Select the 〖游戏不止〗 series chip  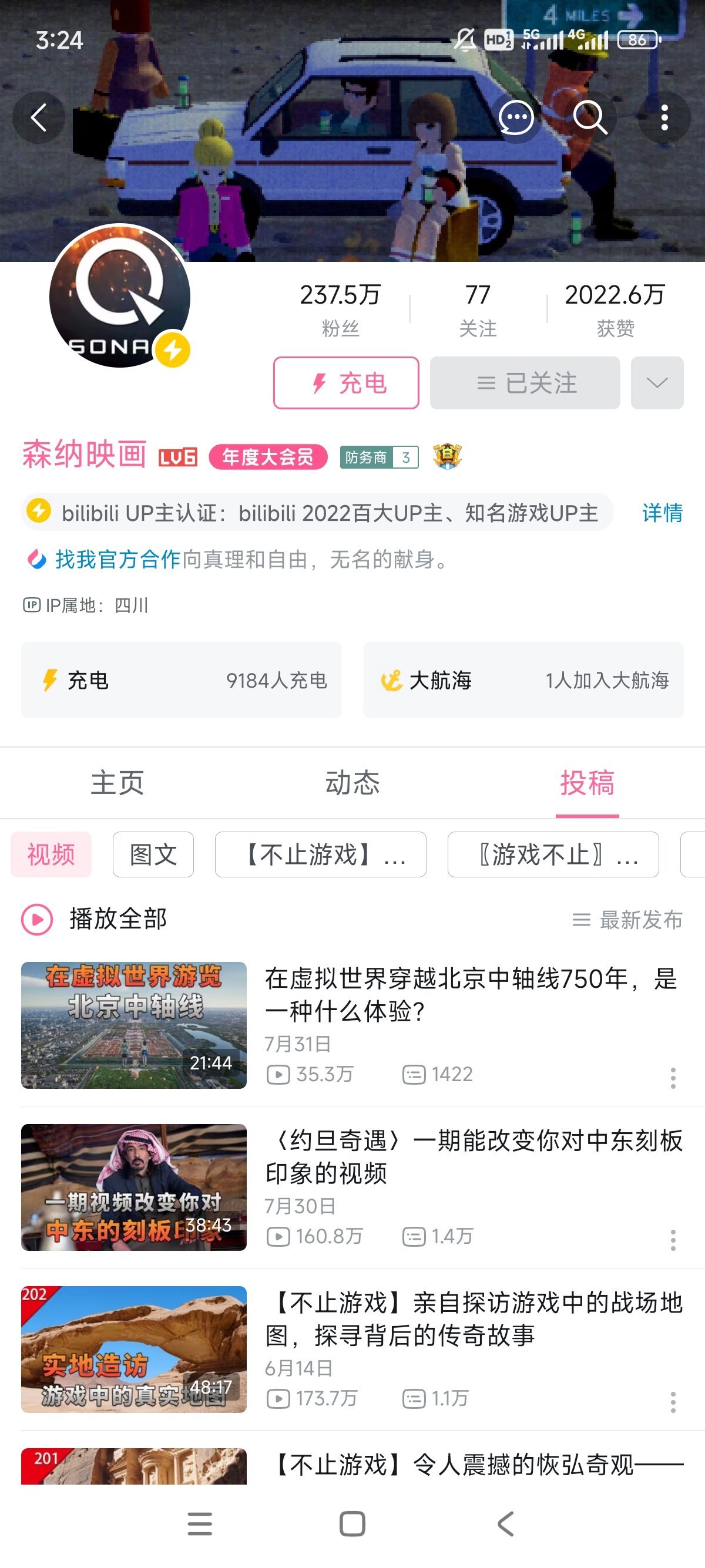coord(553,854)
